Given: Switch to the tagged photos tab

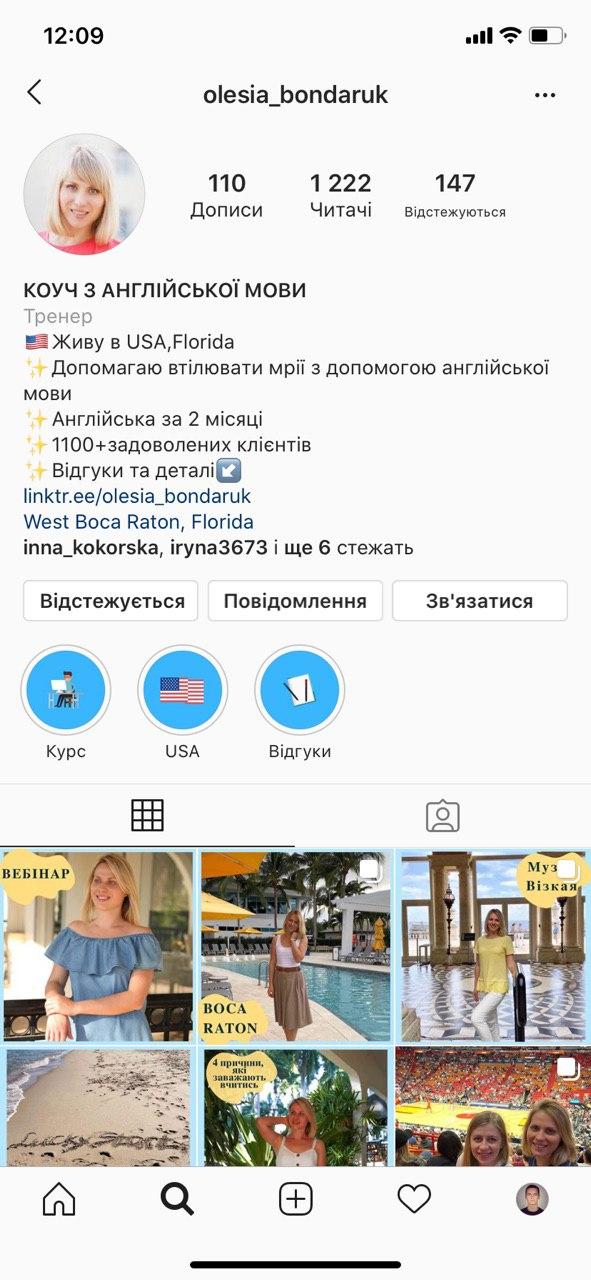Looking at the screenshot, I should [443, 816].
